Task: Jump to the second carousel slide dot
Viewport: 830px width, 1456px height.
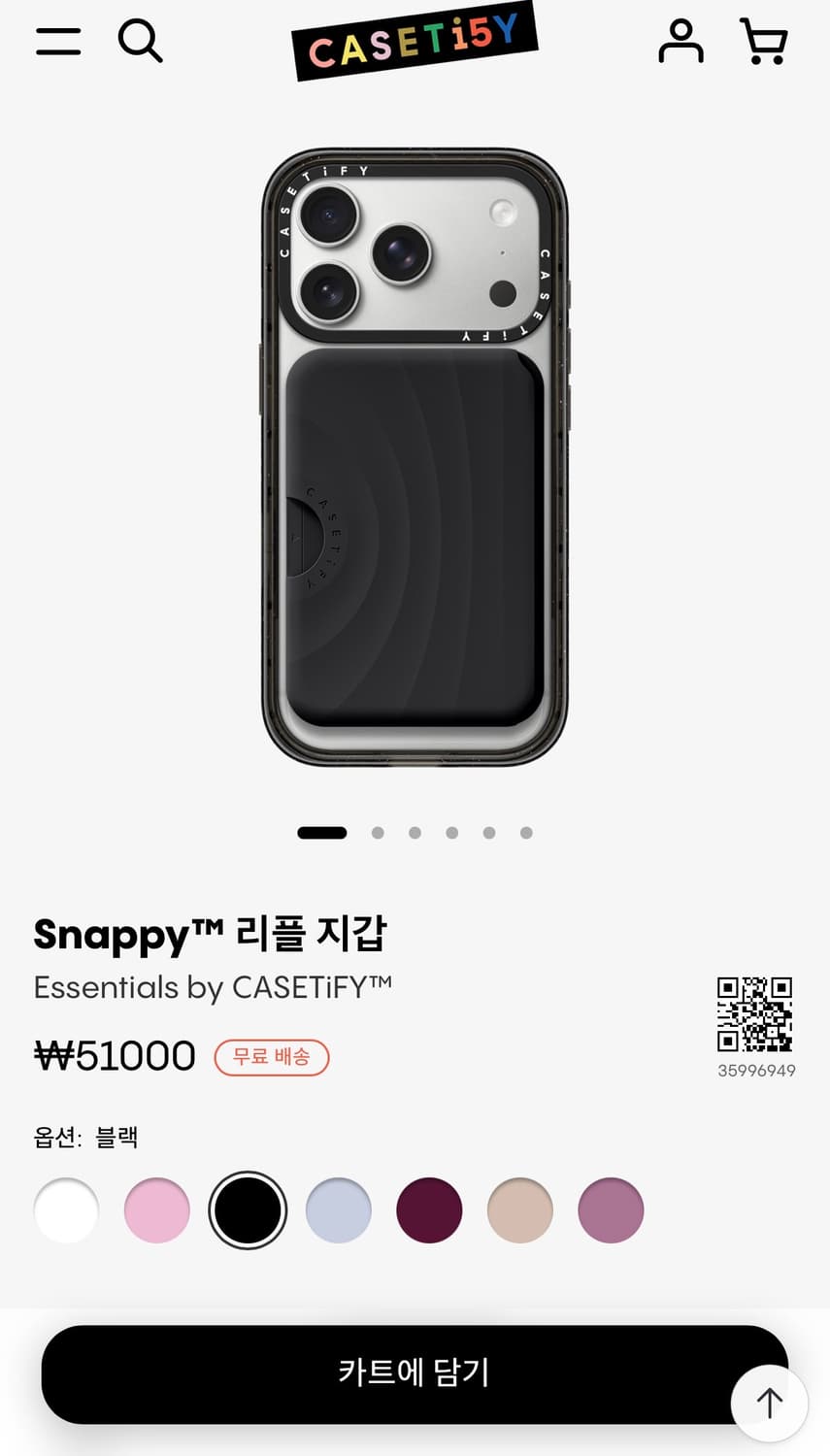Action: pyautogui.click(x=378, y=832)
